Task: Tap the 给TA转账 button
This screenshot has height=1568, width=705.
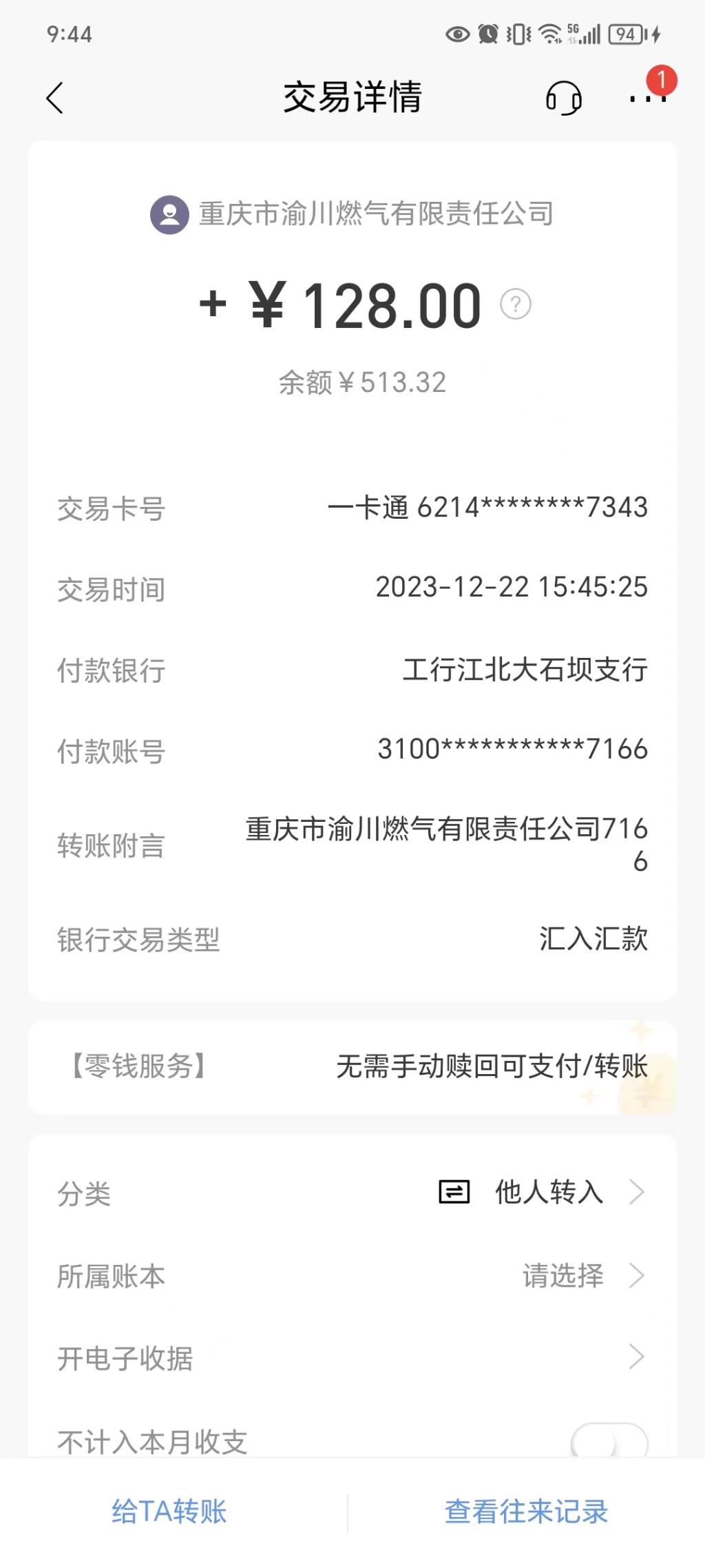Action: tap(169, 1512)
